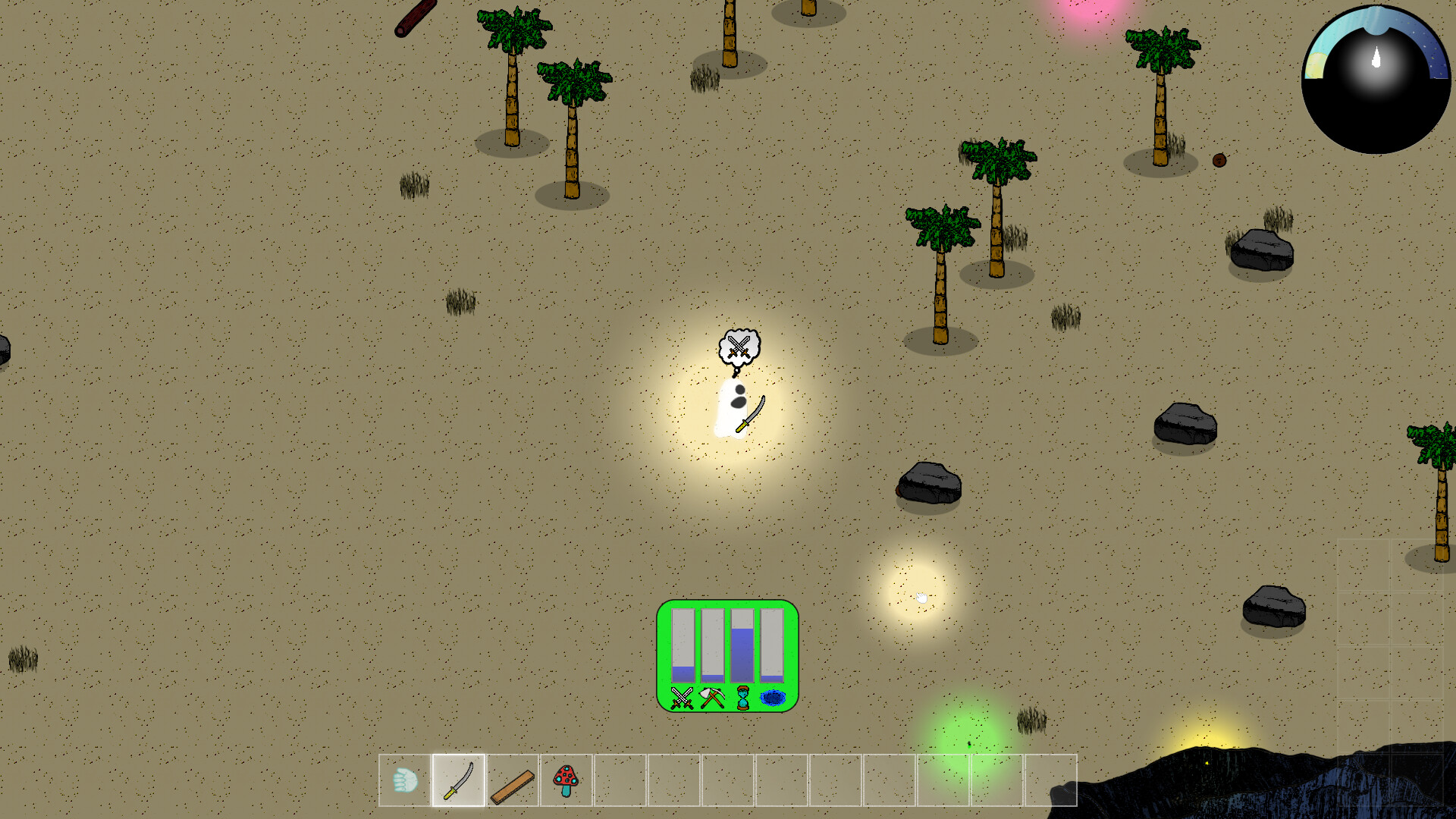Screen dimensions: 1456x819
Task: Select the red mushroom hotbar slot
Action: 566,780
